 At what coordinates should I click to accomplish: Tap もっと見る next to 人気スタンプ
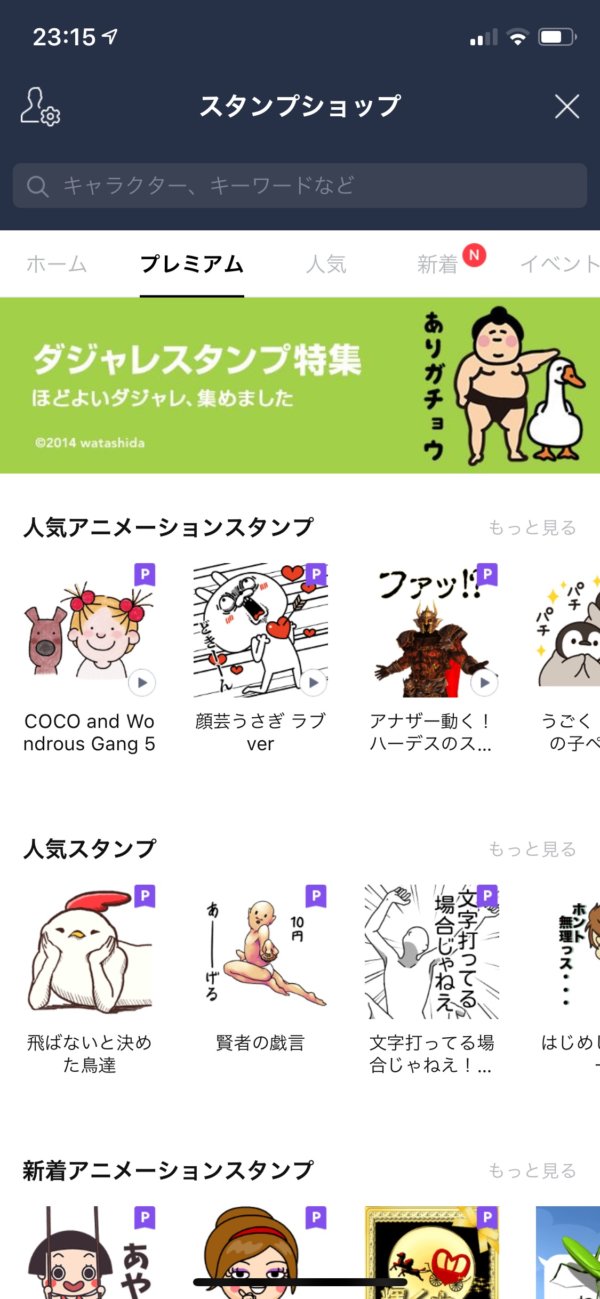(x=532, y=849)
